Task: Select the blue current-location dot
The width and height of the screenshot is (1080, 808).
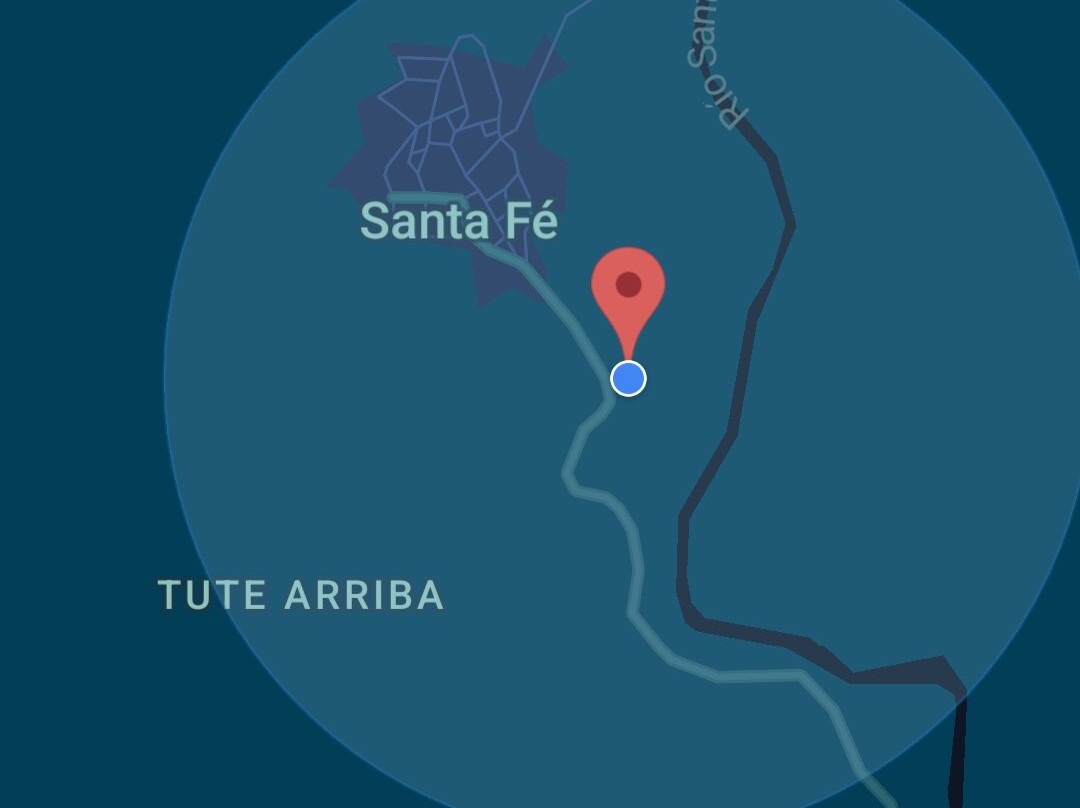Action: pos(628,379)
